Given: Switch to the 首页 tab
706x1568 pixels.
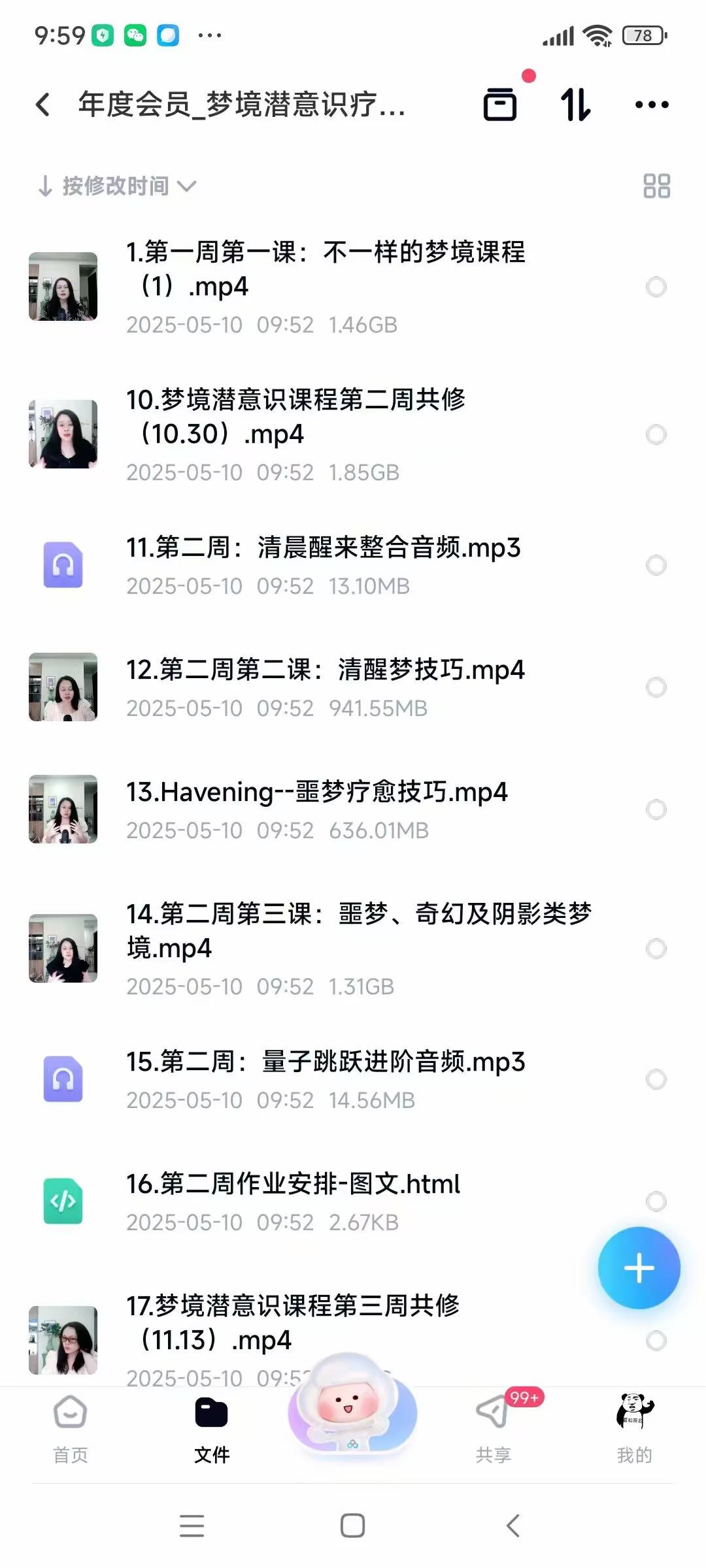Looking at the screenshot, I should click(x=71, y=1428).
